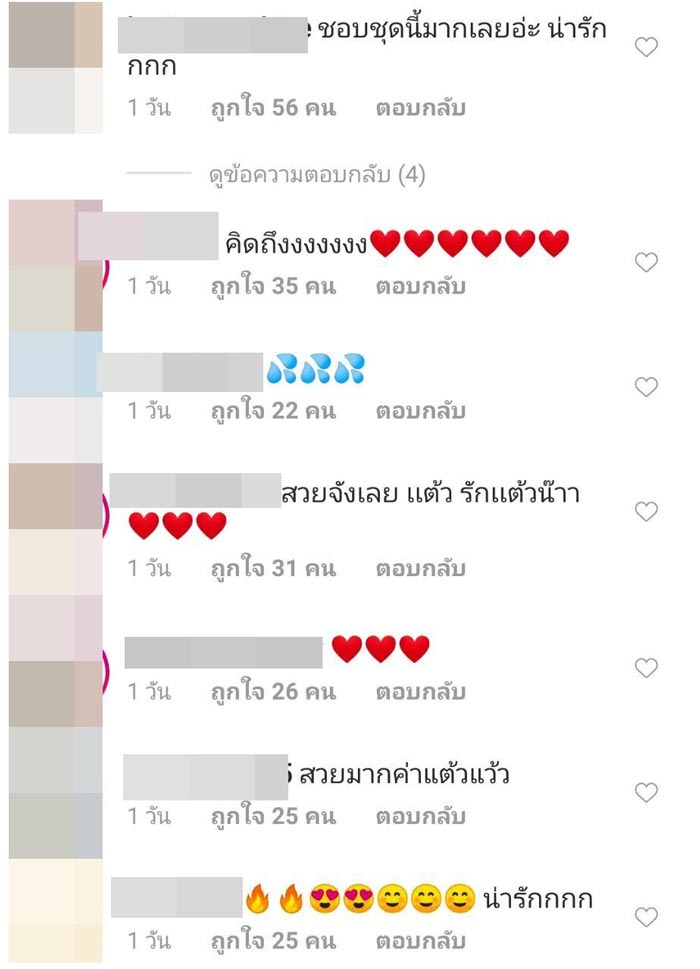700x969 pixels.
Task: Like the fire emoji น่ารักกกก comment
Action: pyautogui.click(x=647, y=917)
